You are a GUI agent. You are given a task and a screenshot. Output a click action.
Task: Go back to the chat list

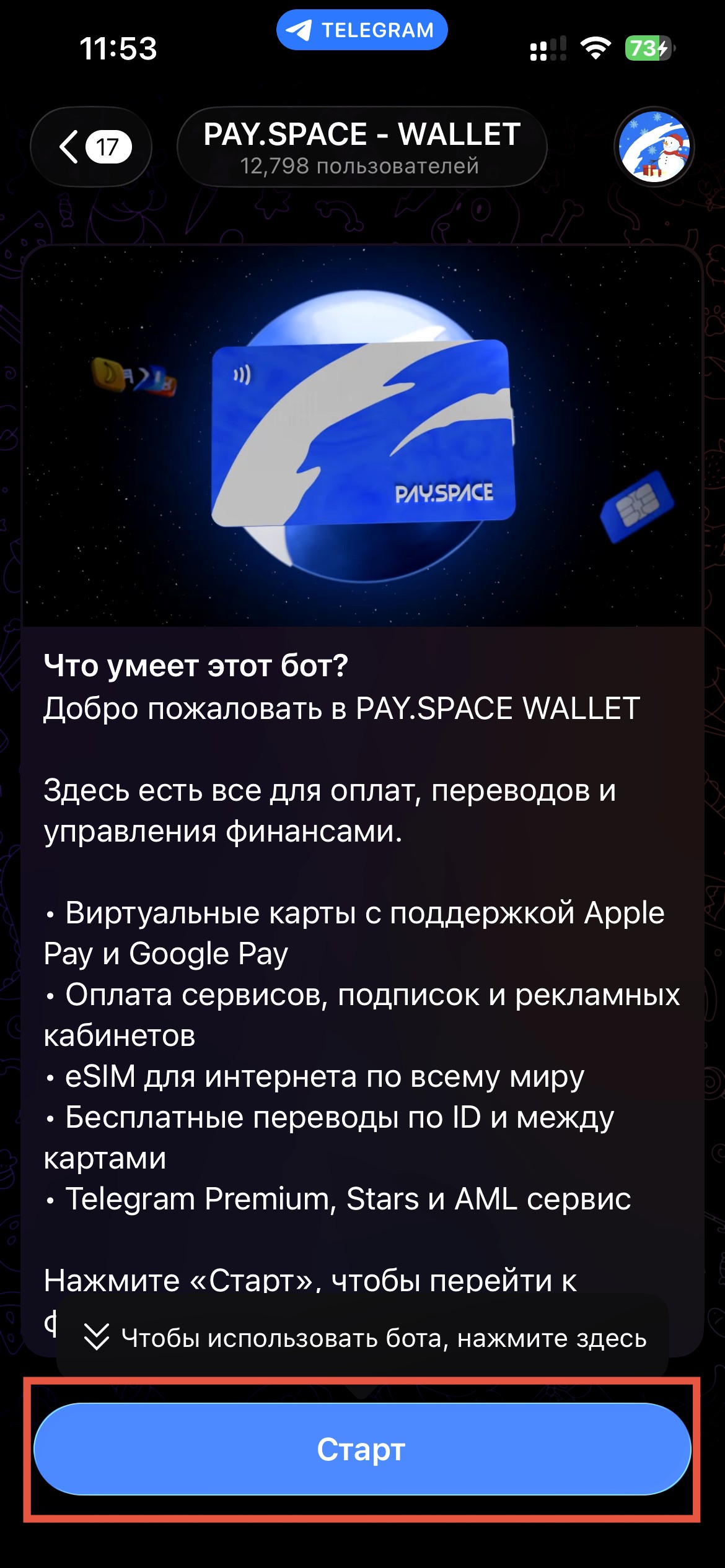pos(91,147)
